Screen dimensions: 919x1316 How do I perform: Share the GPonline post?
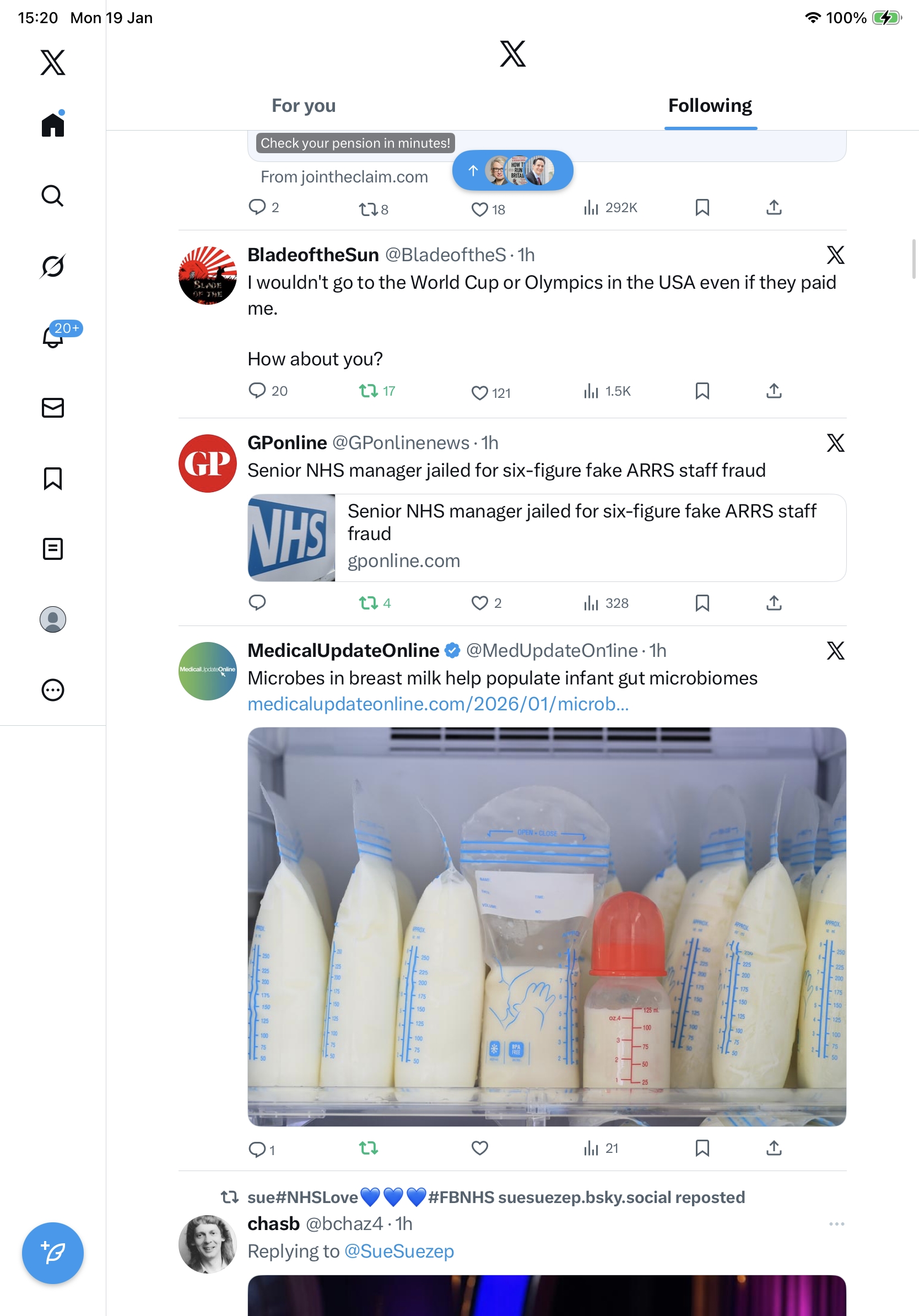coord(774,603)
